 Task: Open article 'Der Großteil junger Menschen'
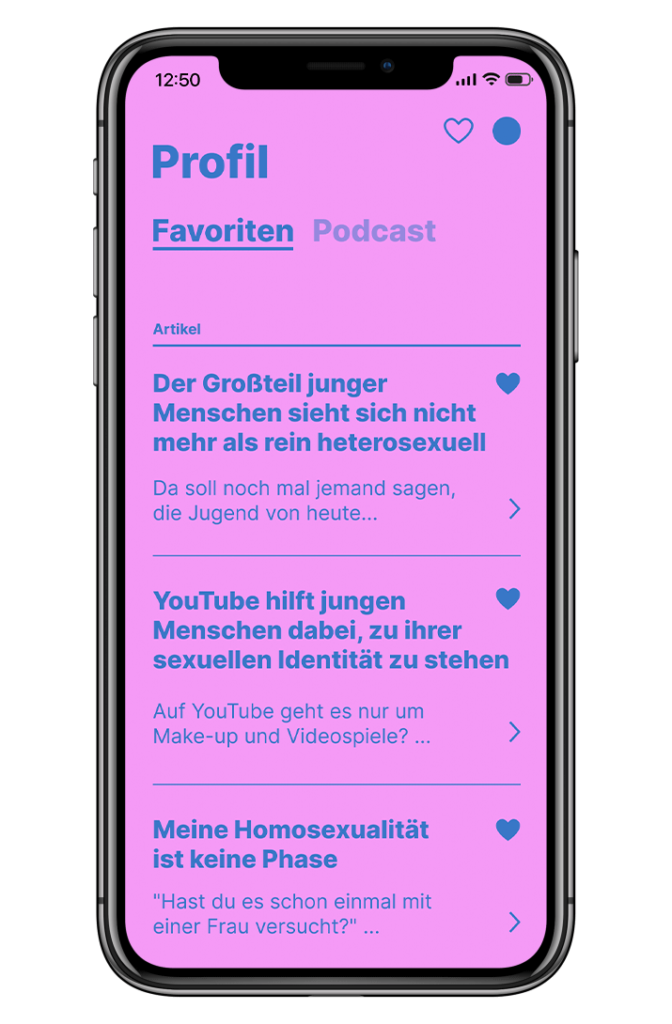(319, 413)
